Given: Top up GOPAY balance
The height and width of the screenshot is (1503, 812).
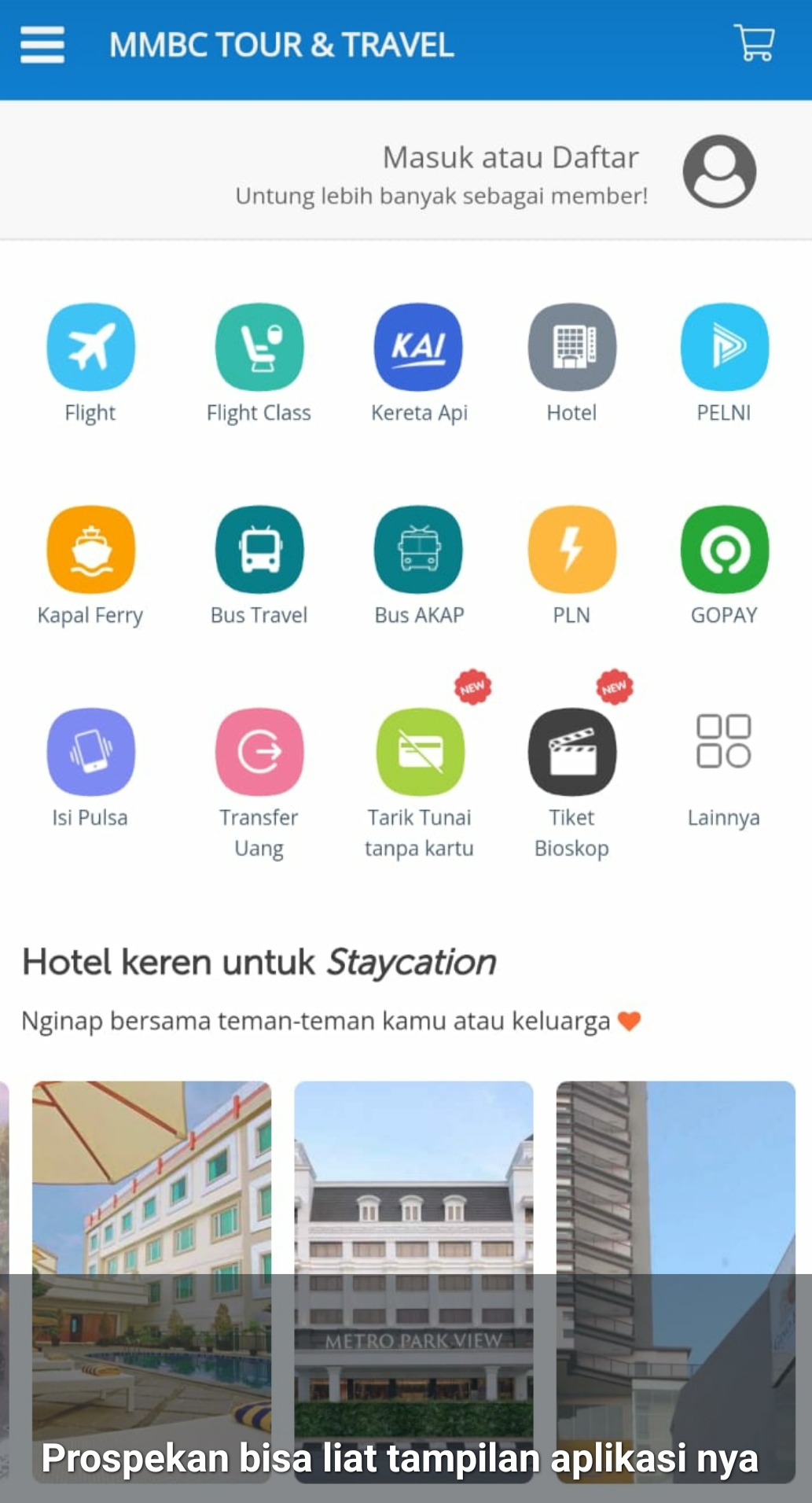Looking at the screenshot, I should click(724, 550).
